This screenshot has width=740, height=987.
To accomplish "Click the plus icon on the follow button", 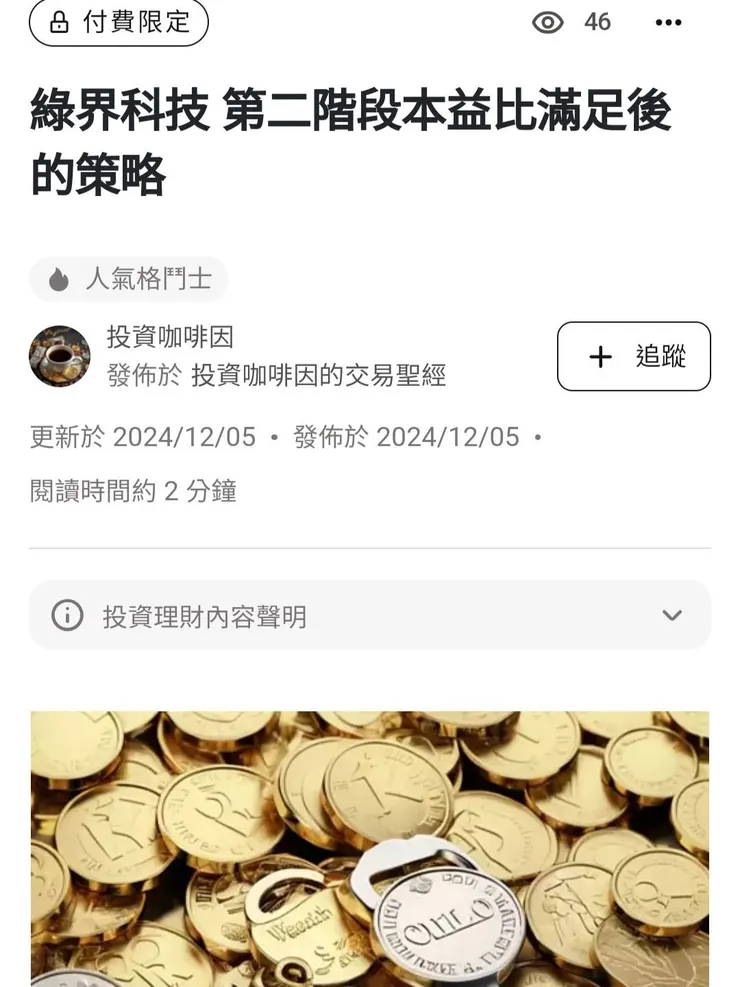I will tap(600, 356).
